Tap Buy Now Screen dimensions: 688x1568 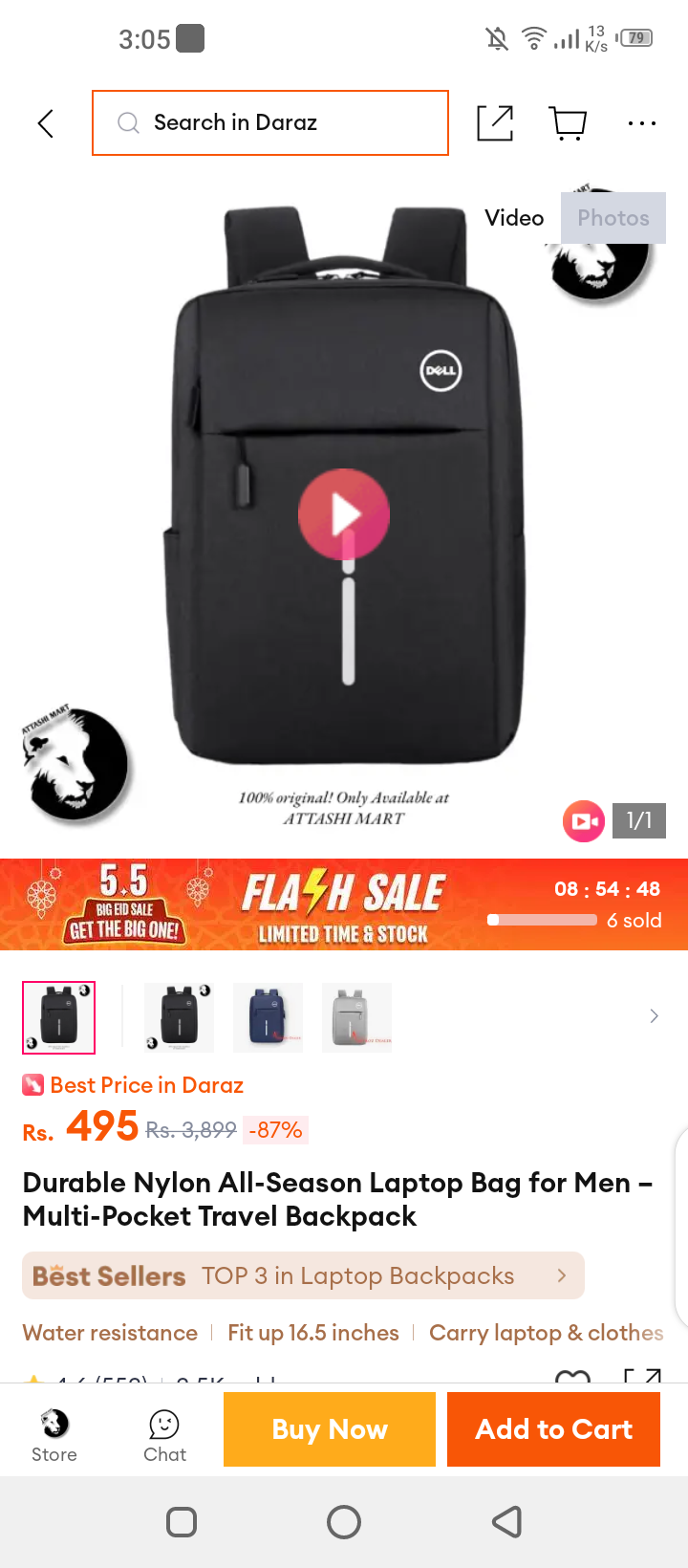tap(330, 1429)
